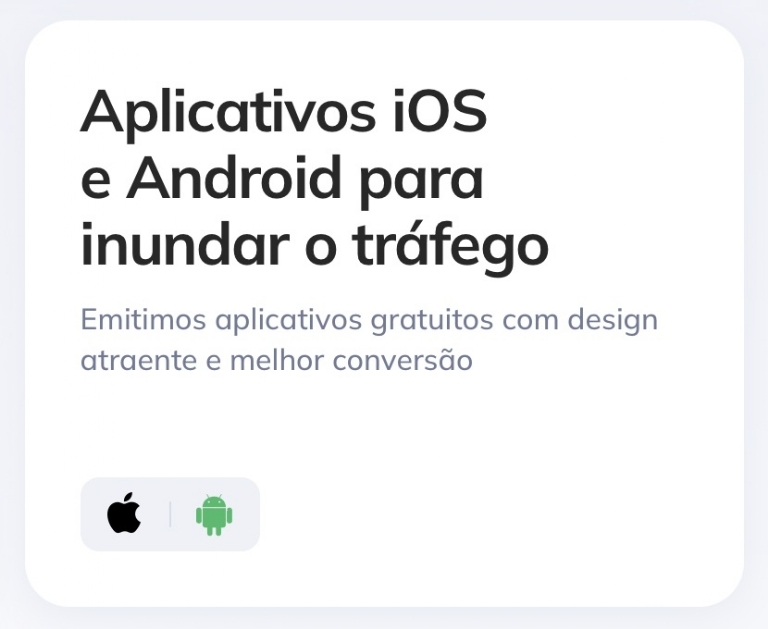Select the green Android icon
This screenshot has width=768, height=629.
(214, 514)
